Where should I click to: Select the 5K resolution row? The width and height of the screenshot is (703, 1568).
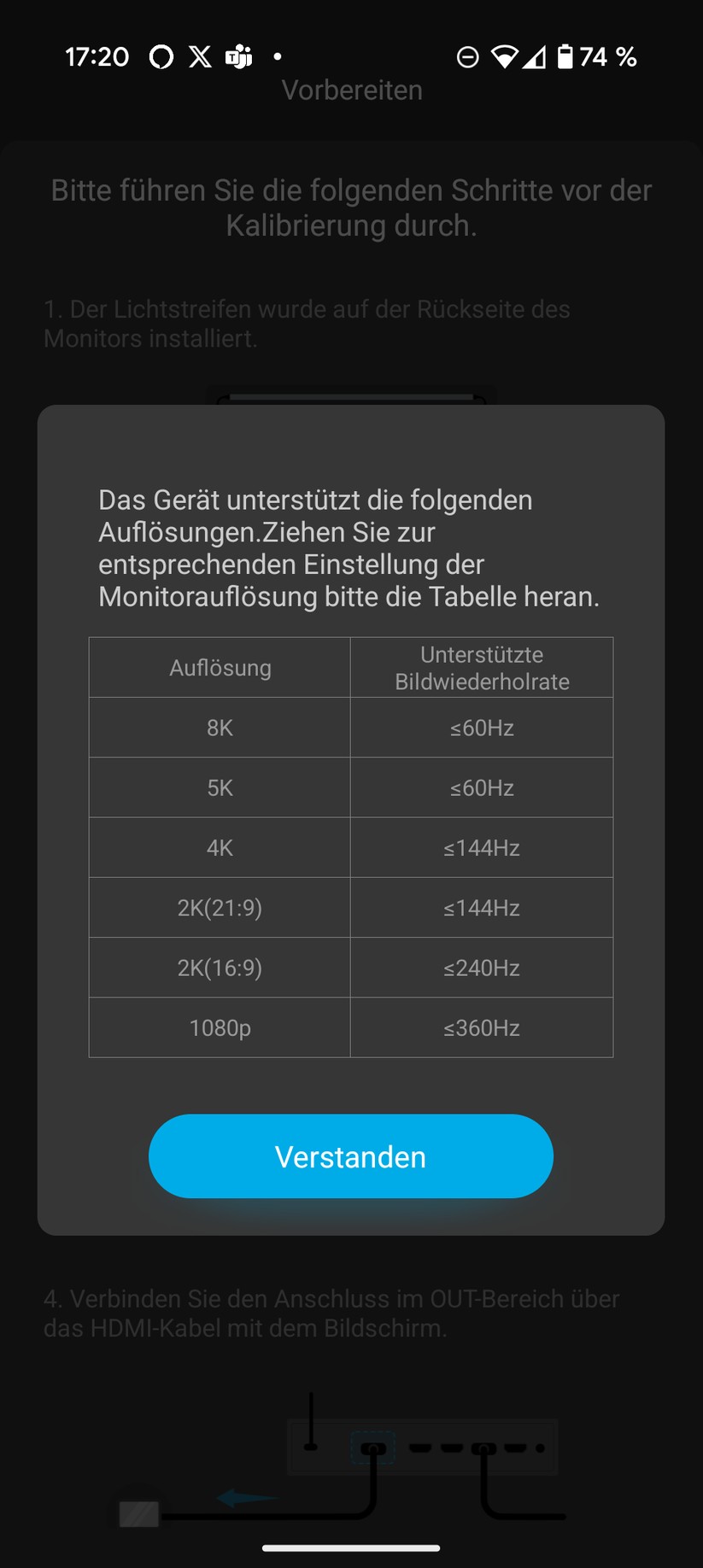pos(219,787)
